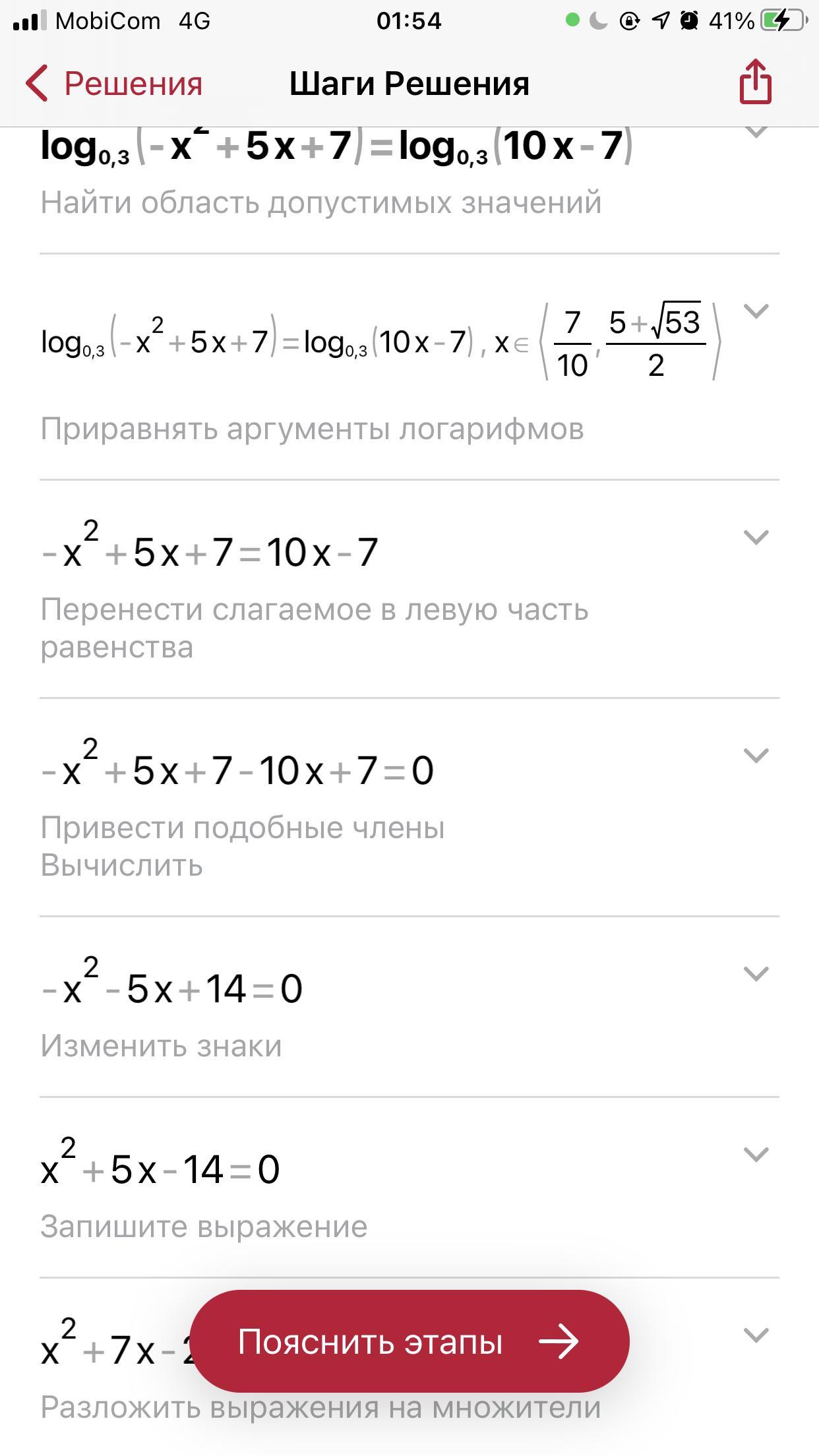This screenshot has height=1456, width=819.
Task: Share the solution steps
Action: [x=755, y=82]
